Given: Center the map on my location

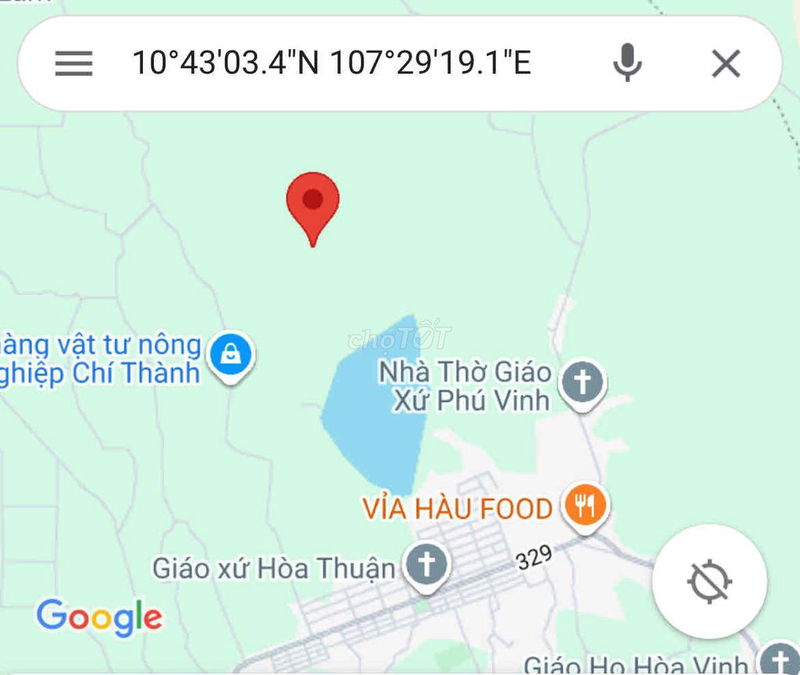Looking at the screenshot, I should [x=711, y=582].
